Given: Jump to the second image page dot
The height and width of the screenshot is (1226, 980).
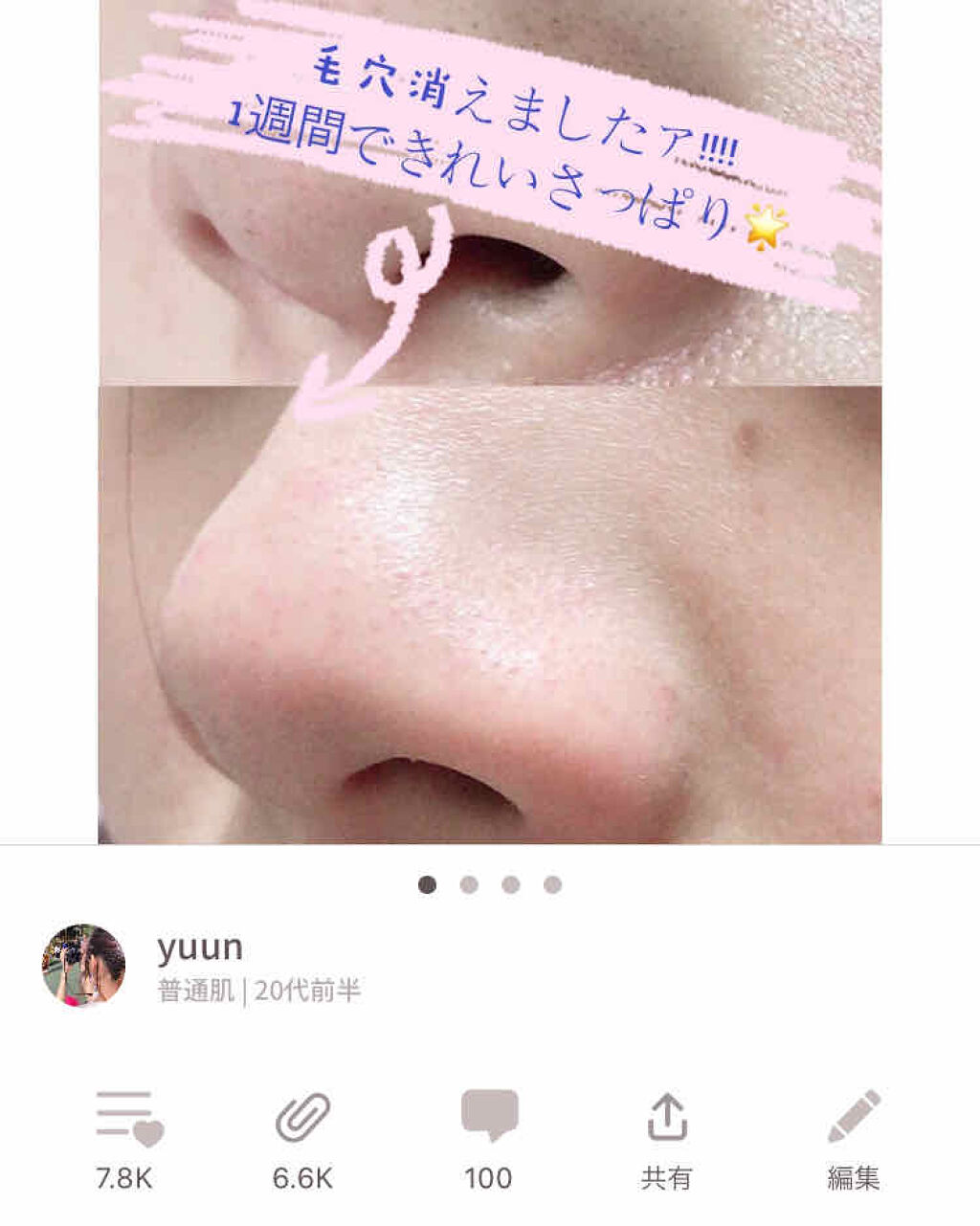Looking at the screenshot, I should pos(469,884).
